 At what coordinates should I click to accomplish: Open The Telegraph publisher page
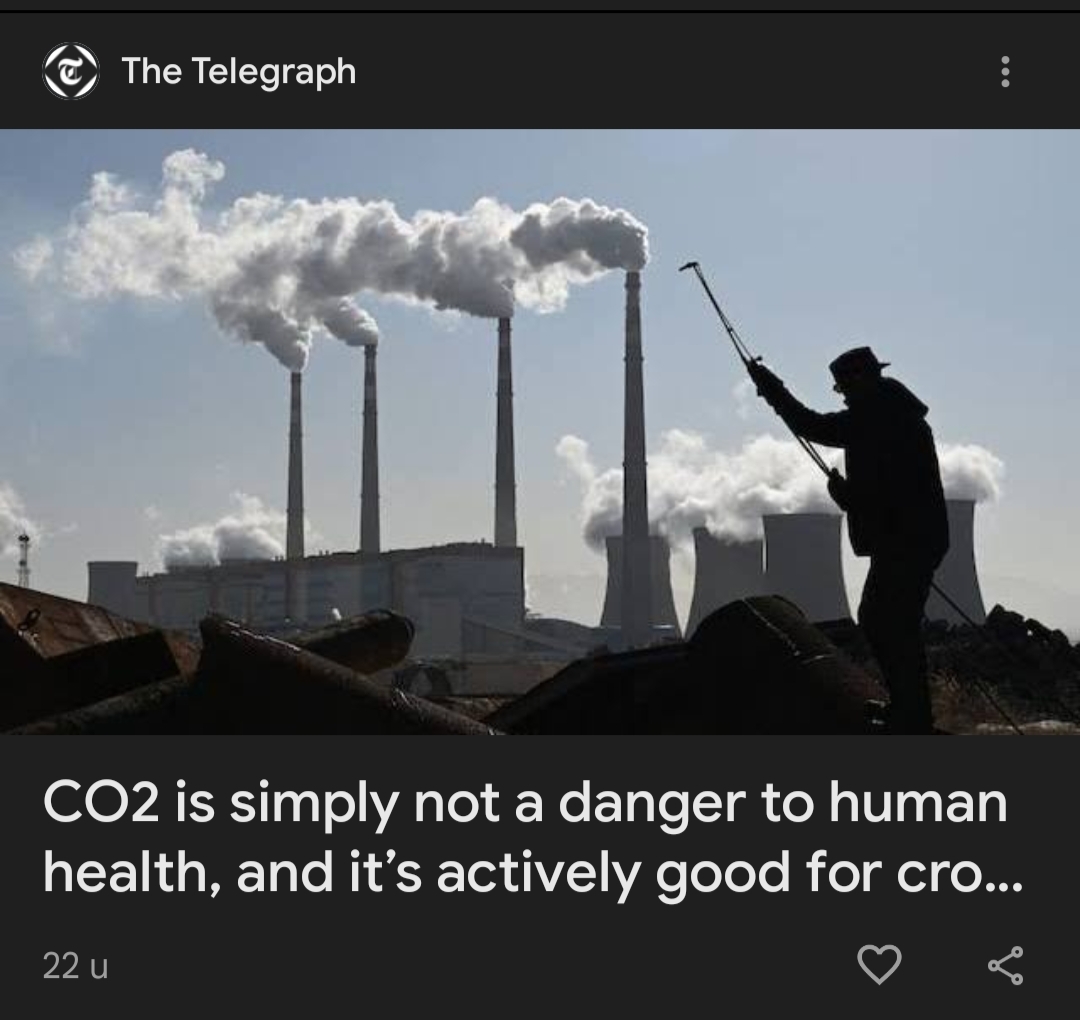[237, 72]
